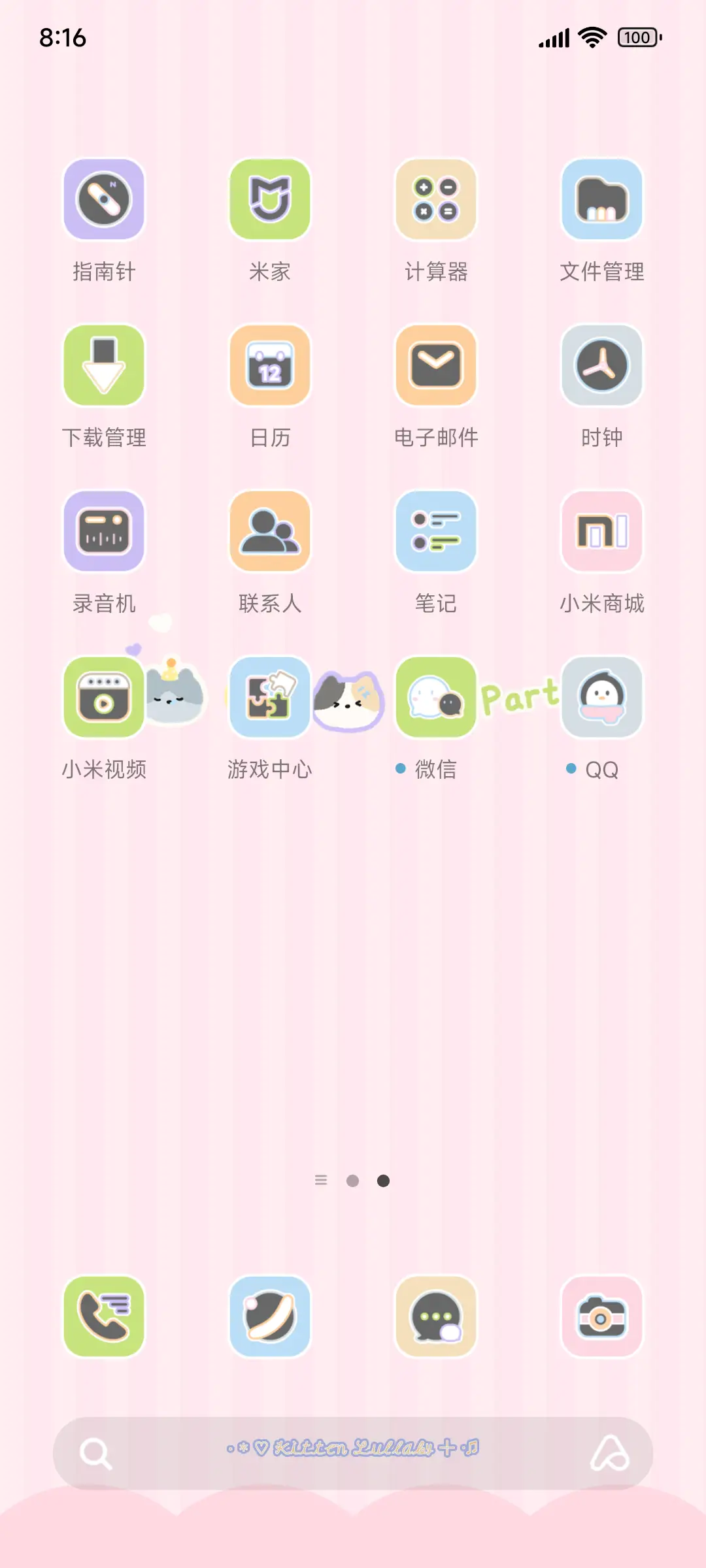
Task: Launch the 米家 Mi Home app
Action: [270, 201]
